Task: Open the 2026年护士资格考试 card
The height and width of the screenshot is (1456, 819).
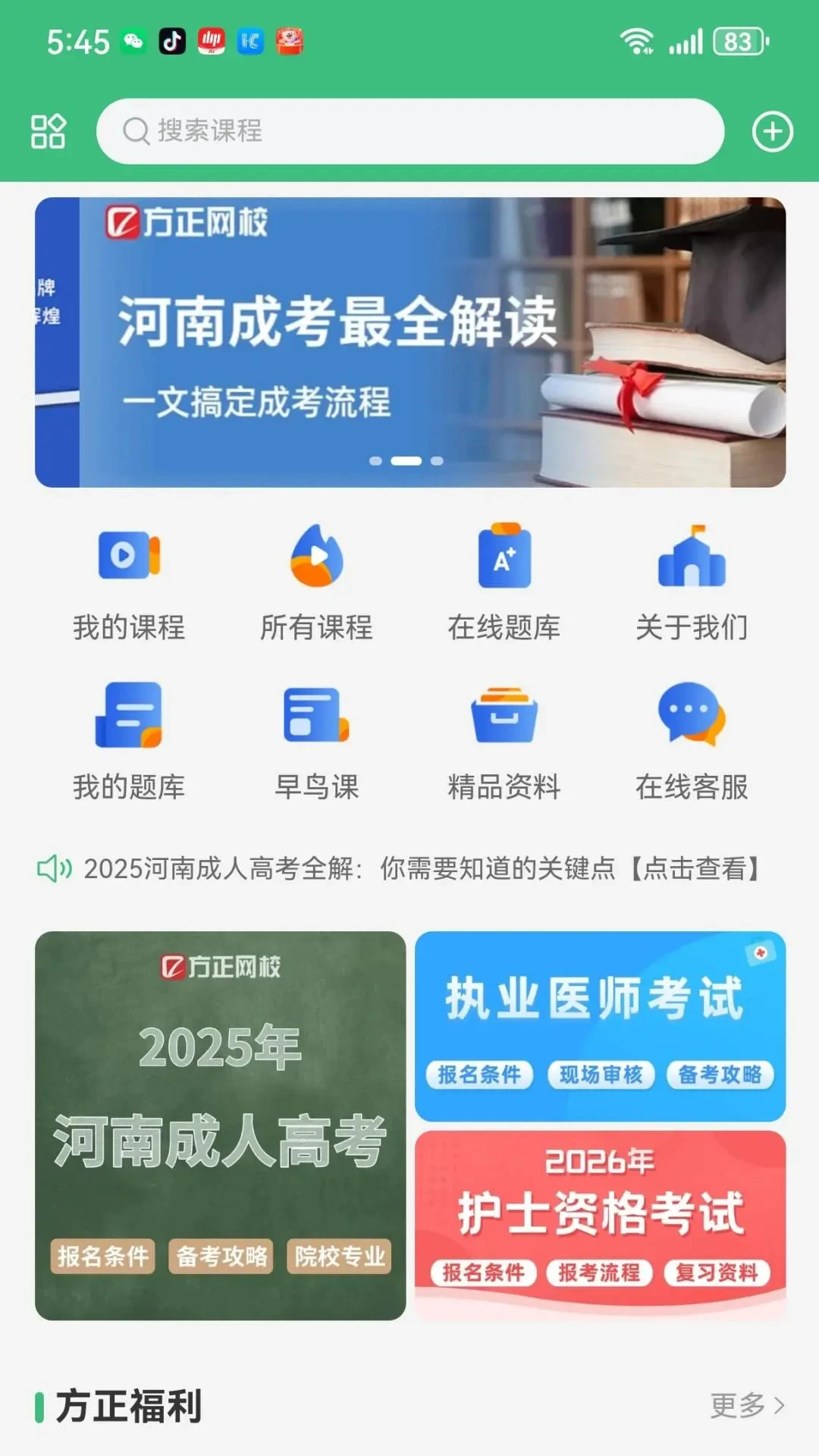Action: pyautogui.click(x=600, y=1222)
